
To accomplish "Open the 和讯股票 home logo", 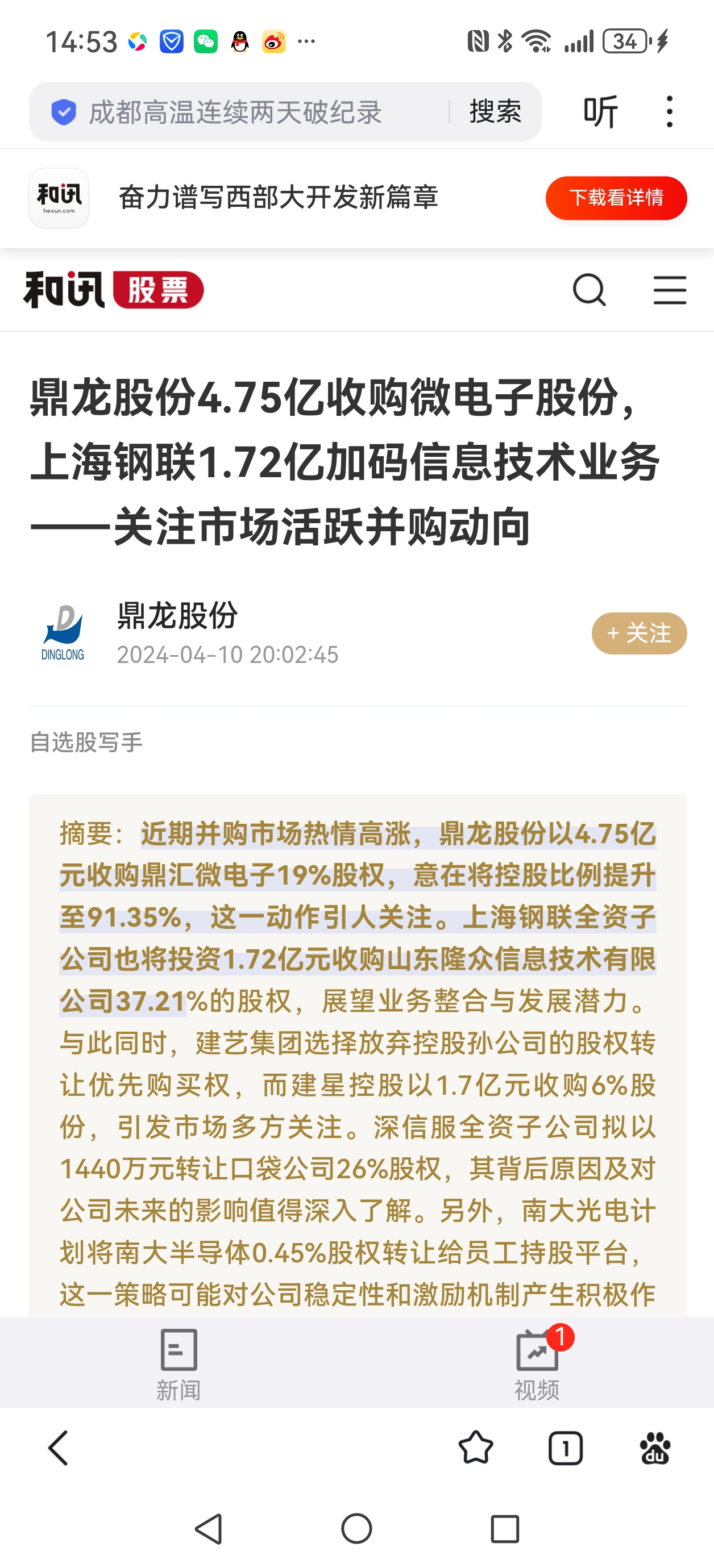I will pos(113,290).
